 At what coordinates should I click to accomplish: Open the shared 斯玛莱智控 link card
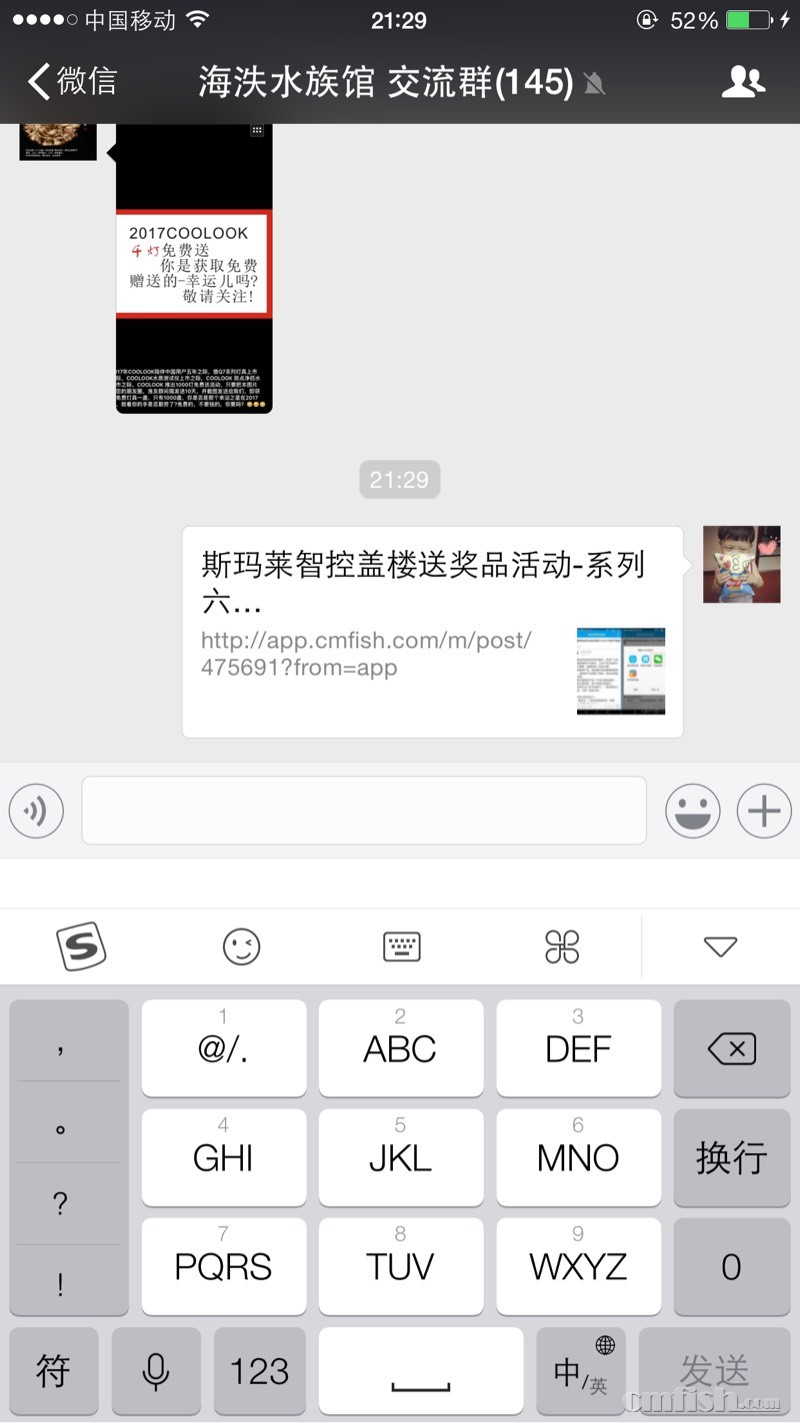point(433,632)
